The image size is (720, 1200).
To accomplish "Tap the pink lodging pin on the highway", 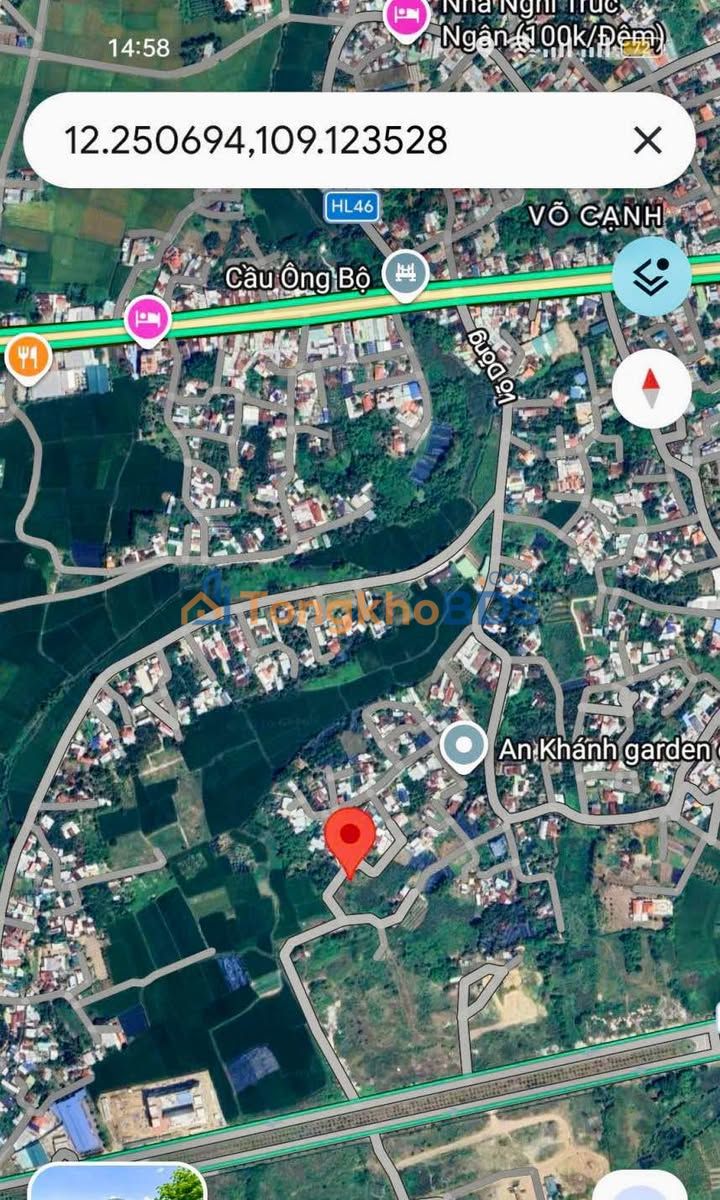I will click(148, 320).
